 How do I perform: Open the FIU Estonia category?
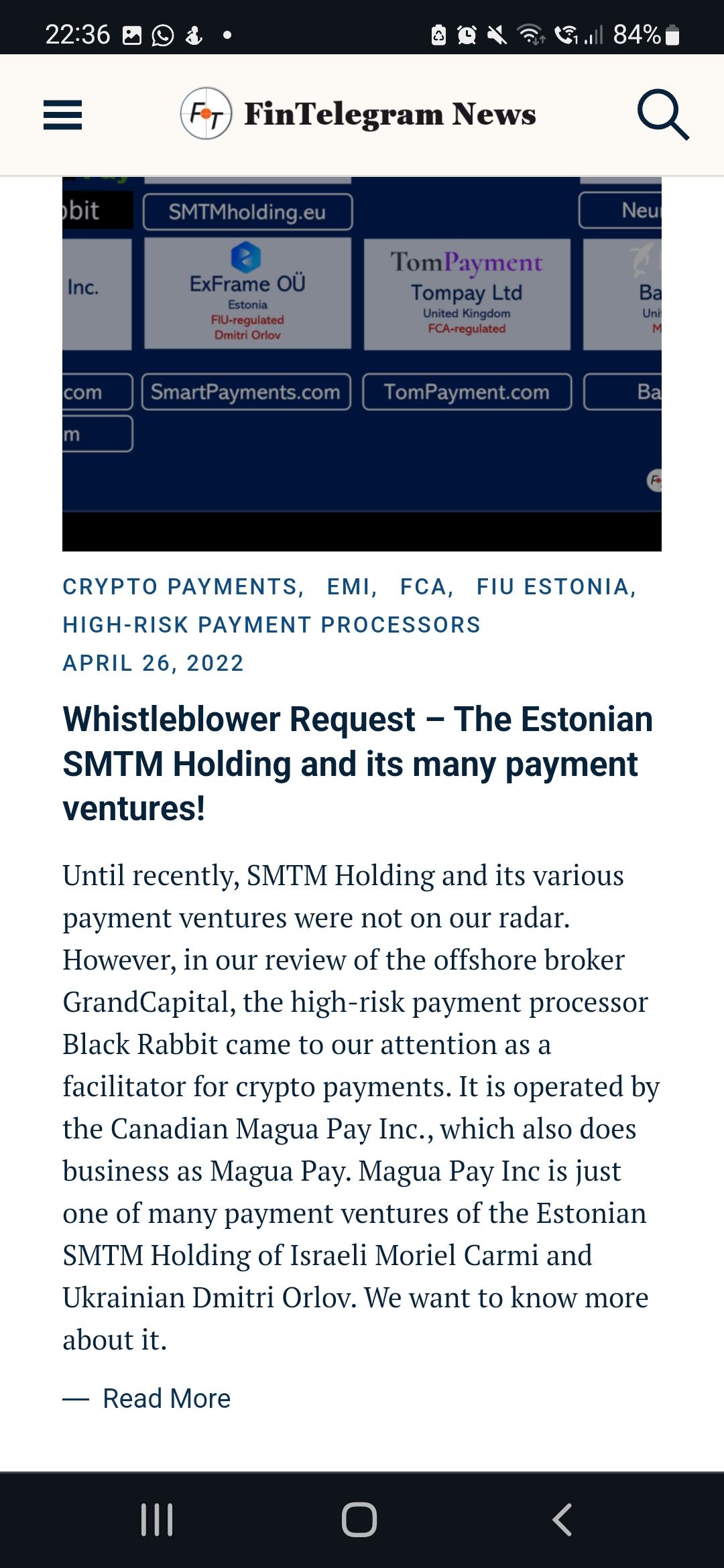click(x=553, y=587)
